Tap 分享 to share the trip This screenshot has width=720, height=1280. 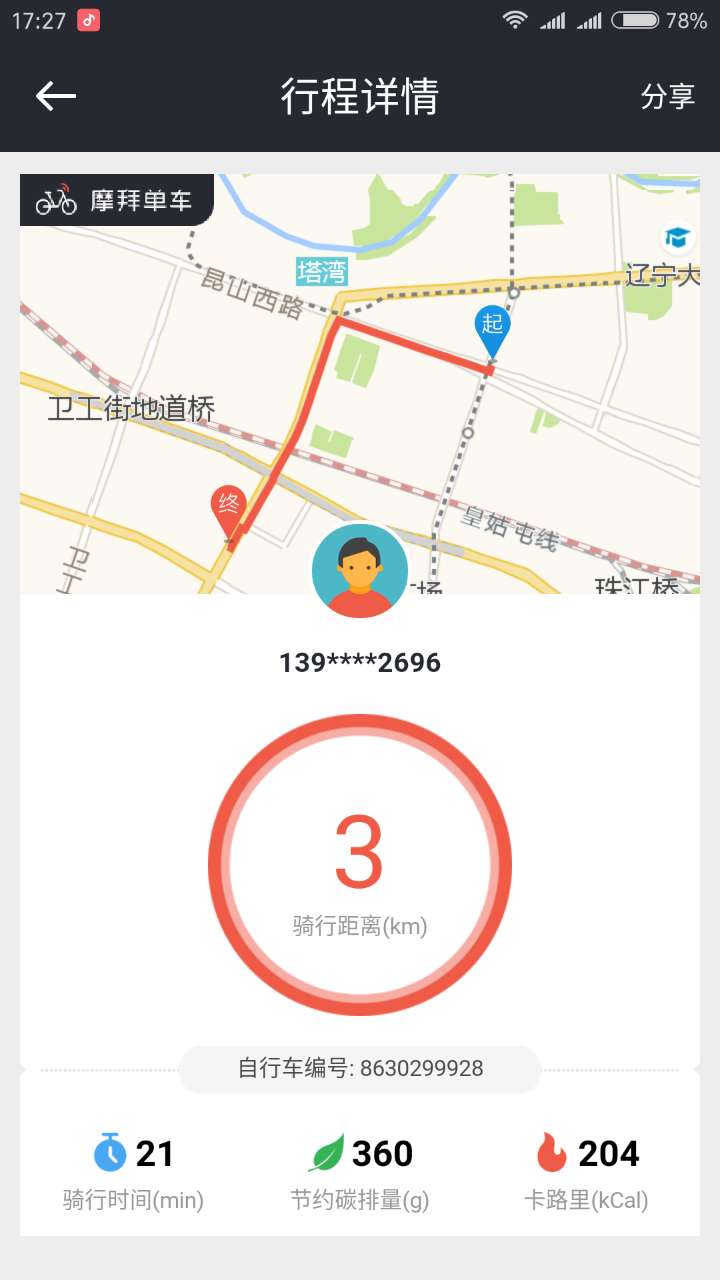pos(668,97)
